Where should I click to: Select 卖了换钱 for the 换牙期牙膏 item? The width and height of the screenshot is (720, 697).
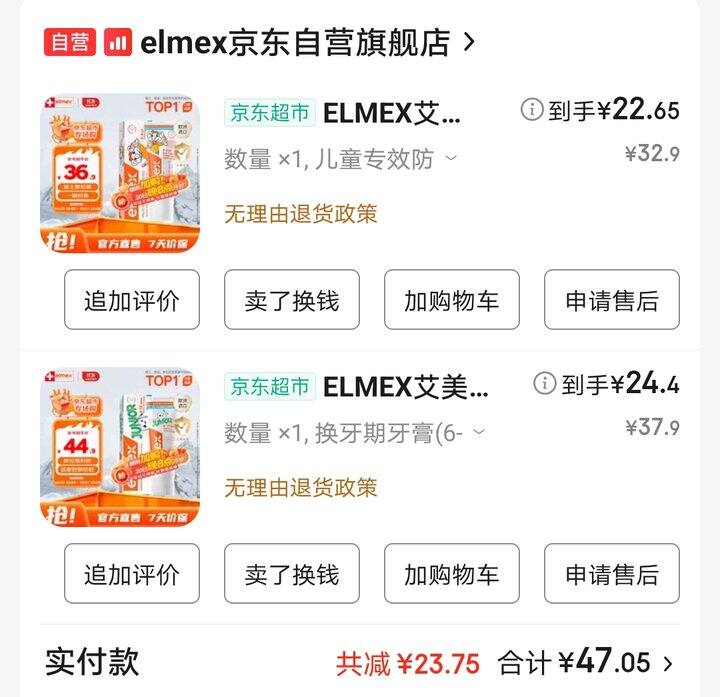[292, 574]
